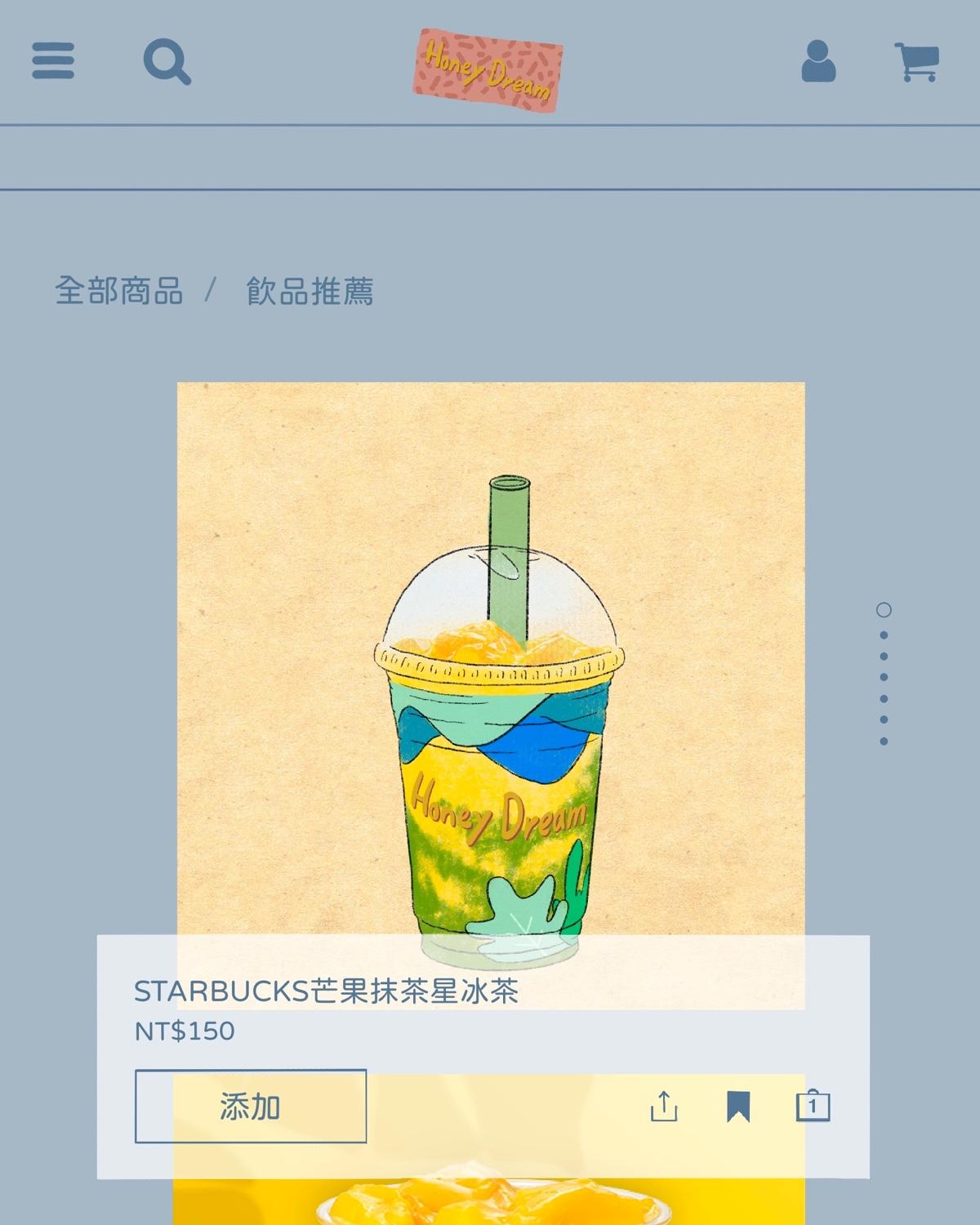The height and width of the screenshot is (1225, 980).
Task: Open the bag icon showing 1
Action: 813,1107
